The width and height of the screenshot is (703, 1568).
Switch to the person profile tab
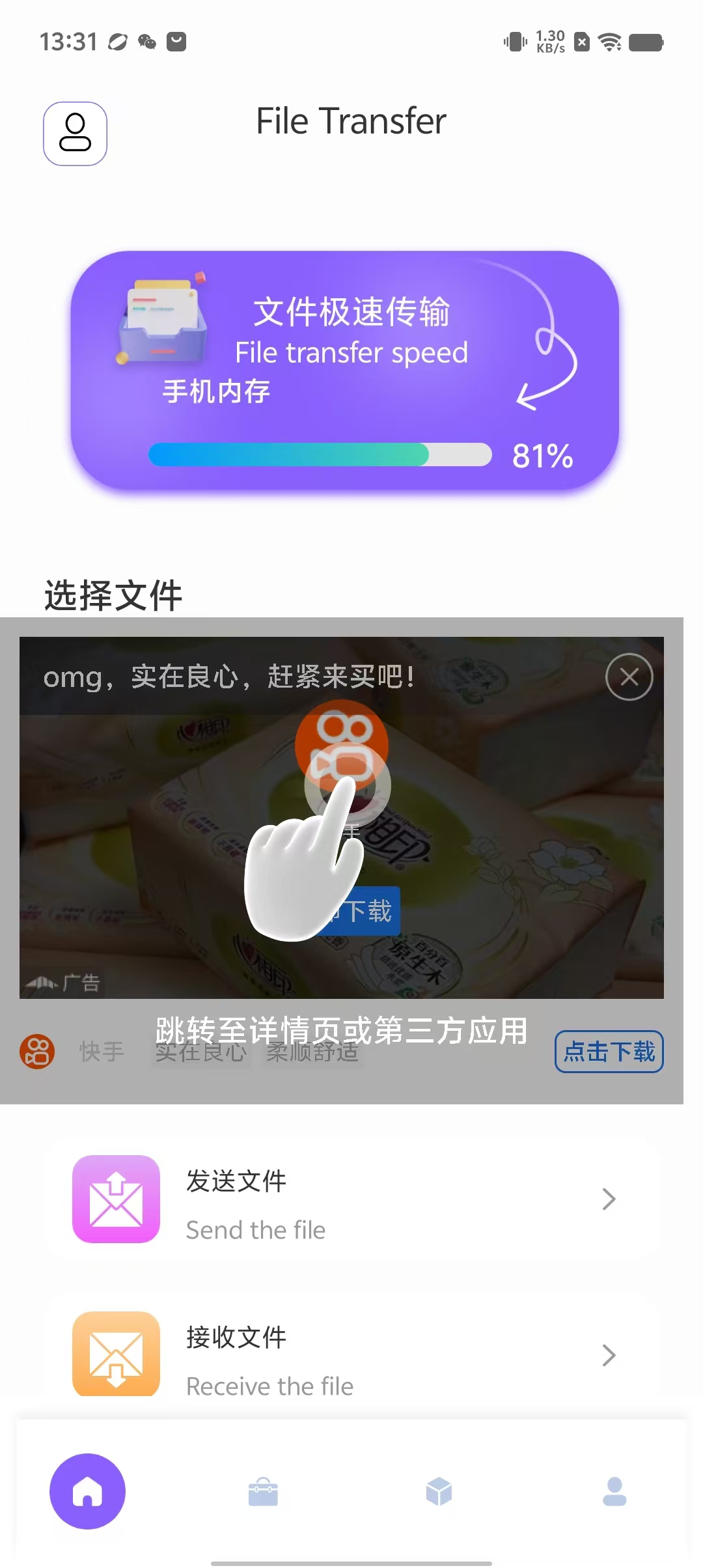point(614,1491)
